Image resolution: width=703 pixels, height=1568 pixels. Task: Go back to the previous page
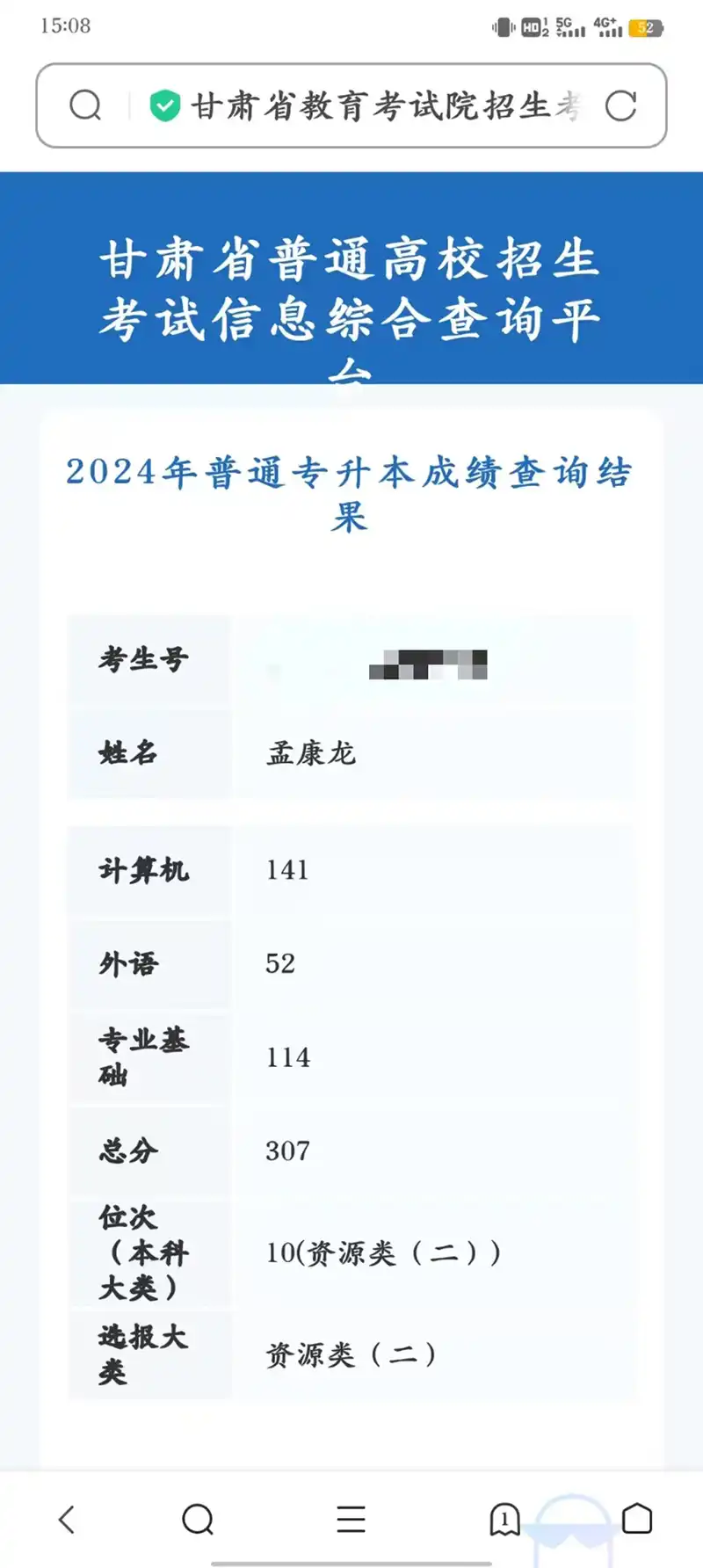pyautogui.click(x=67, y=1520)
